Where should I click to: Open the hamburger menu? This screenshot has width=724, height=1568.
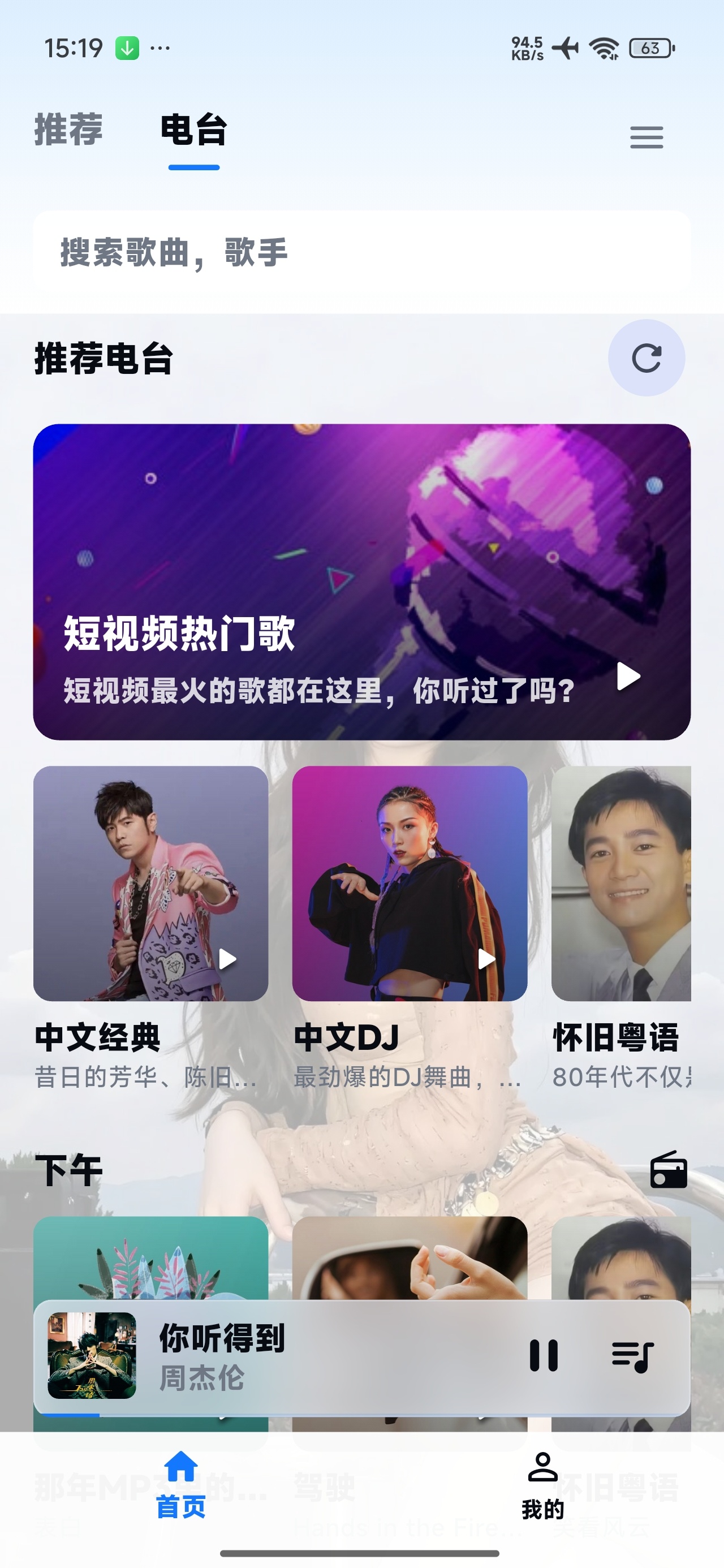coord(646,137)
